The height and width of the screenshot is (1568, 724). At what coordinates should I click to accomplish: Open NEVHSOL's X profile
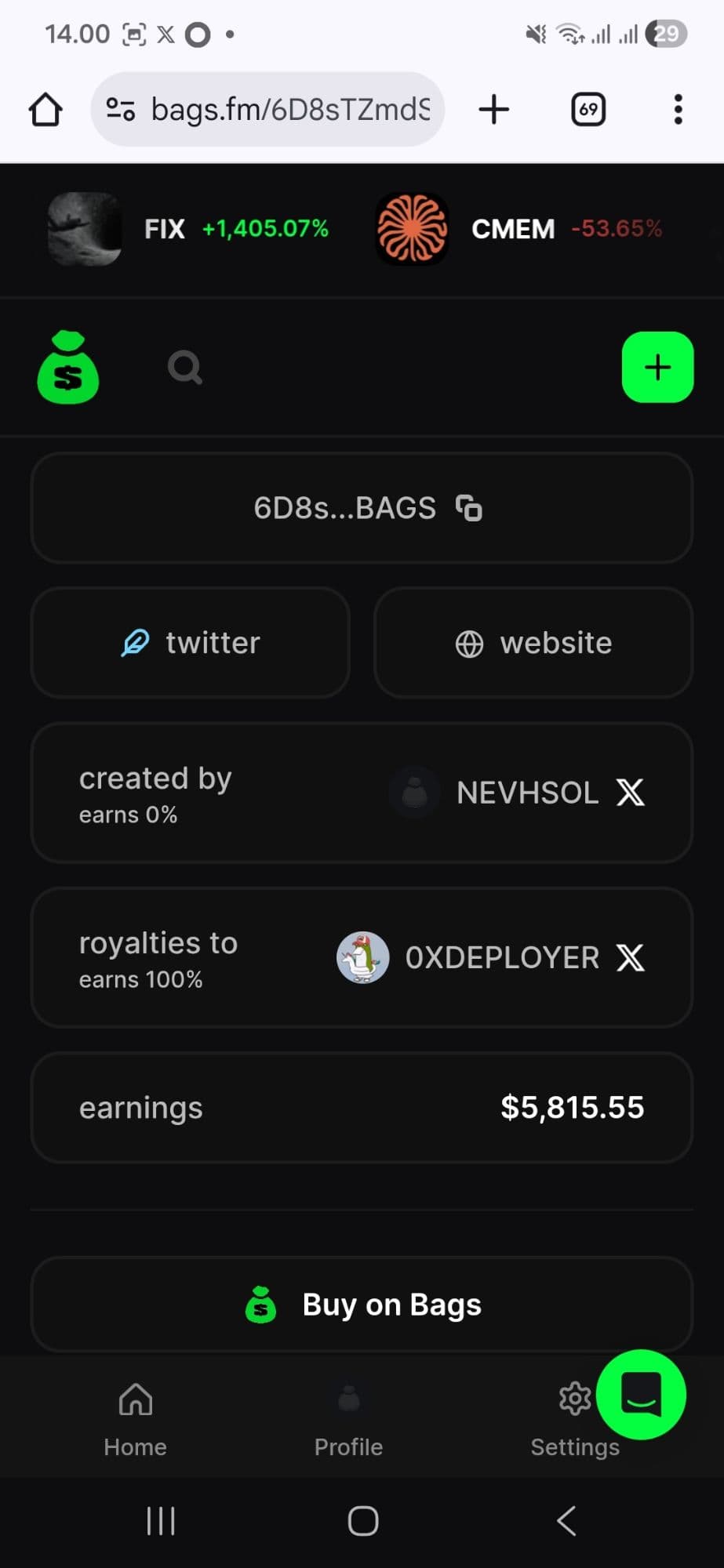point(630,793)
